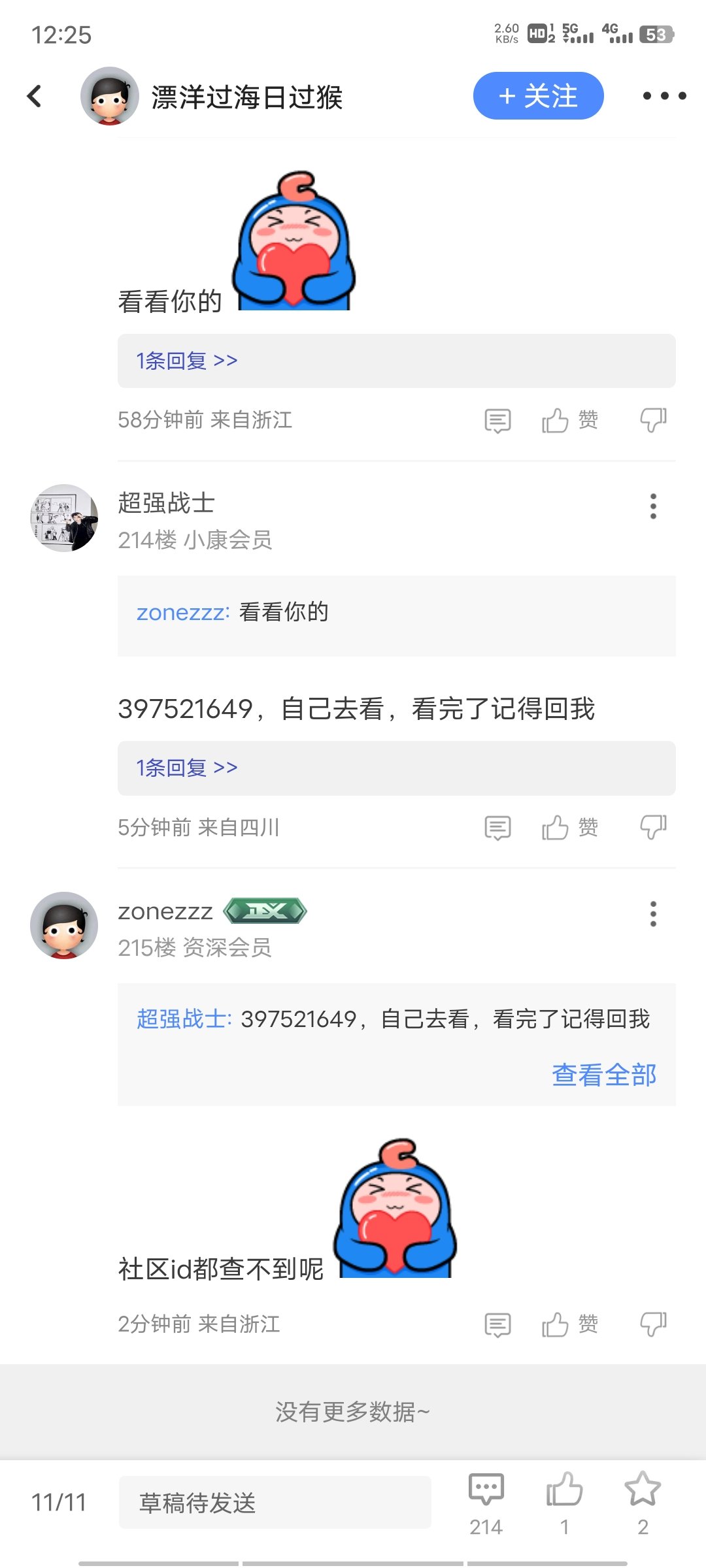This screenshot has height=1568, width=706.
Task: Dislike zonezzz's comment posted 2分钟前
Action: pos(653,1324)
